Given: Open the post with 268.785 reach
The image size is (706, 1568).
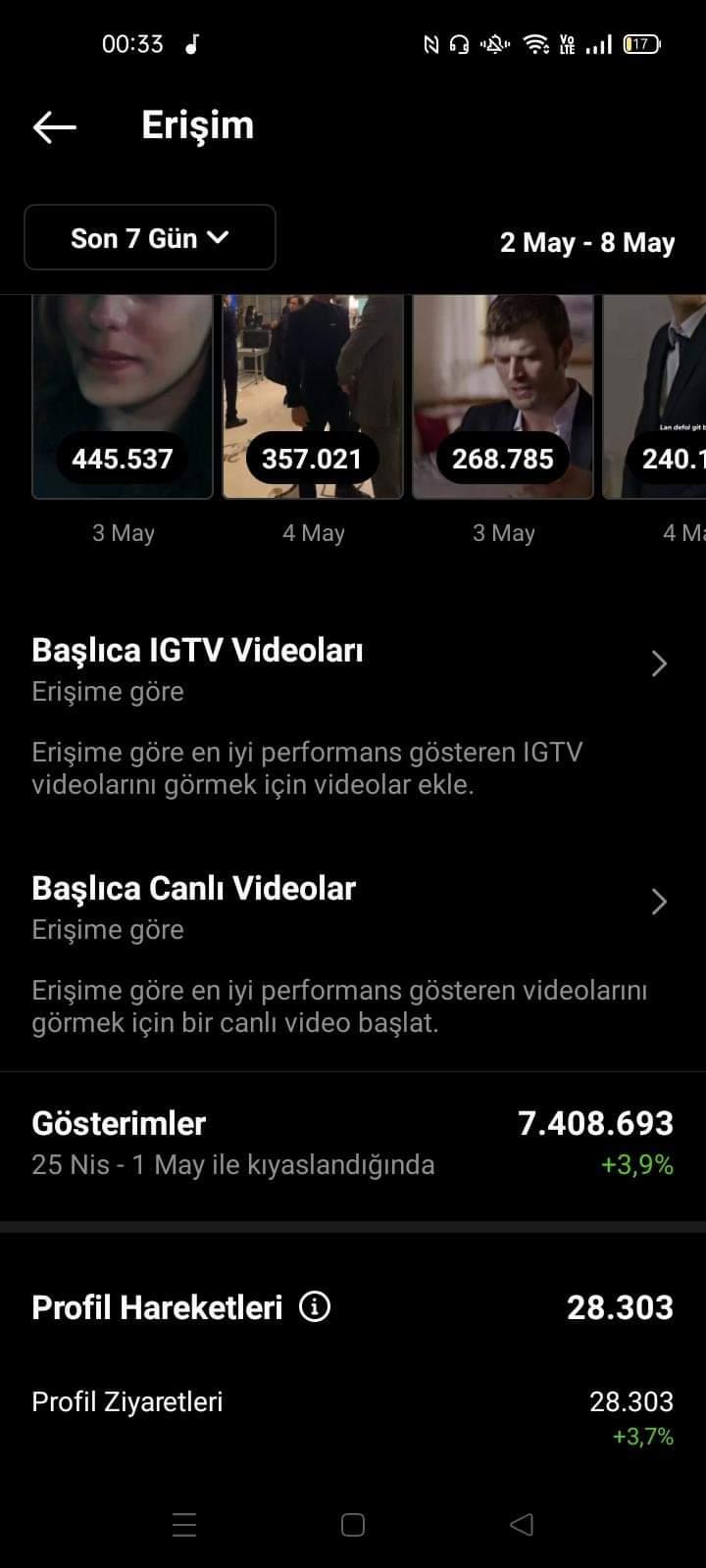Looking at the screenshot, I should point(503,397).
